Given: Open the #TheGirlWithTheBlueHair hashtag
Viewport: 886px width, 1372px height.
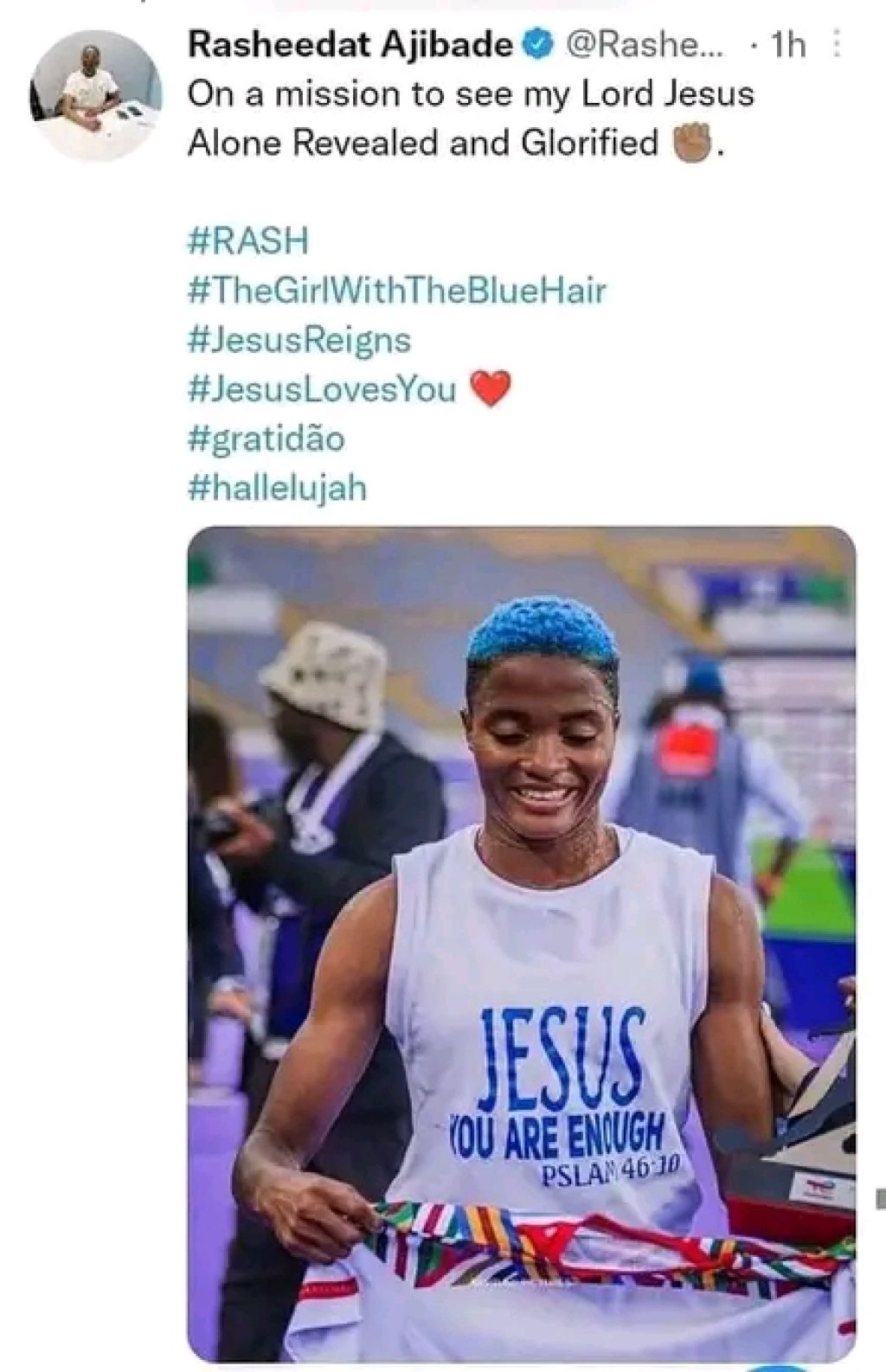Looking at the screenshot, I should [396, 290].
